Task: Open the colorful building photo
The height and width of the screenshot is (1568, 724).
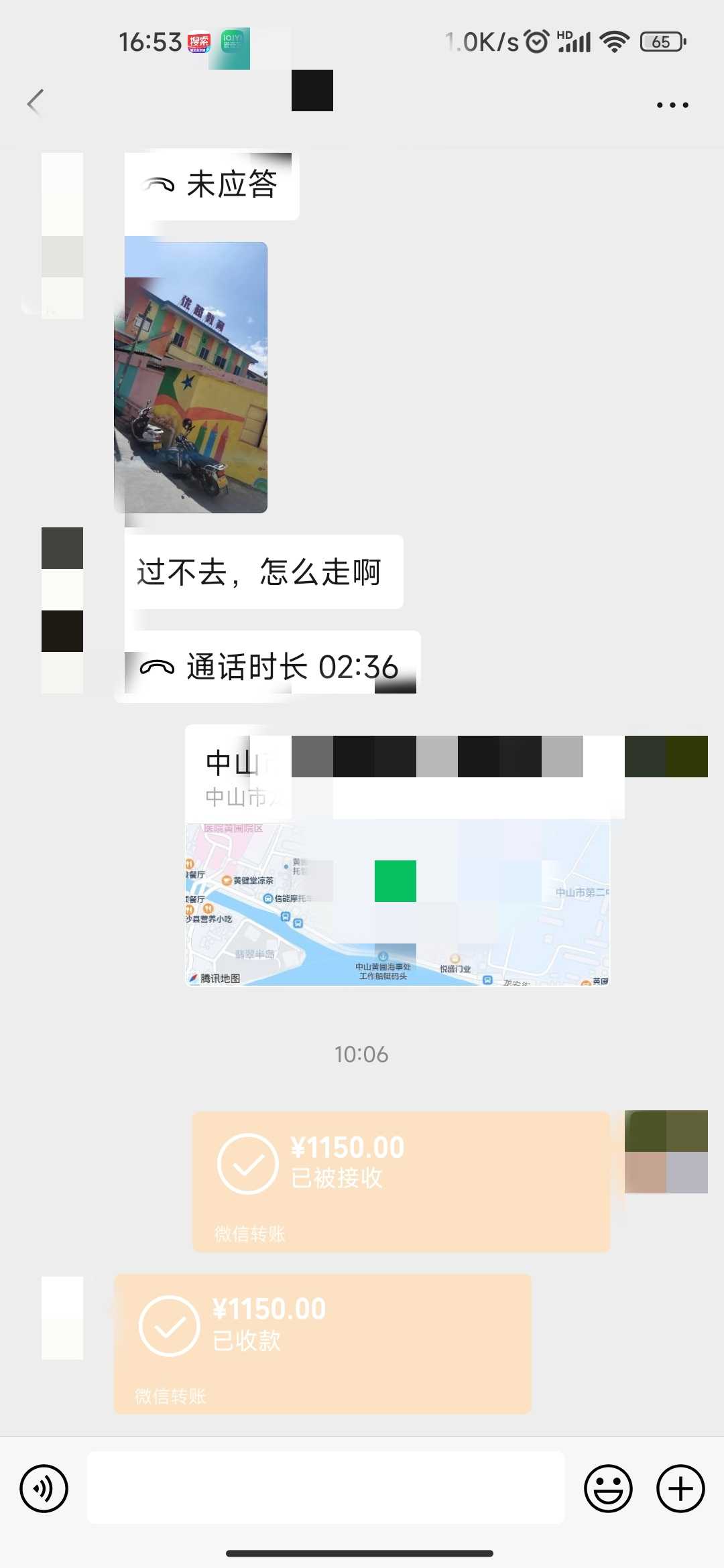Action: point(191,377)
